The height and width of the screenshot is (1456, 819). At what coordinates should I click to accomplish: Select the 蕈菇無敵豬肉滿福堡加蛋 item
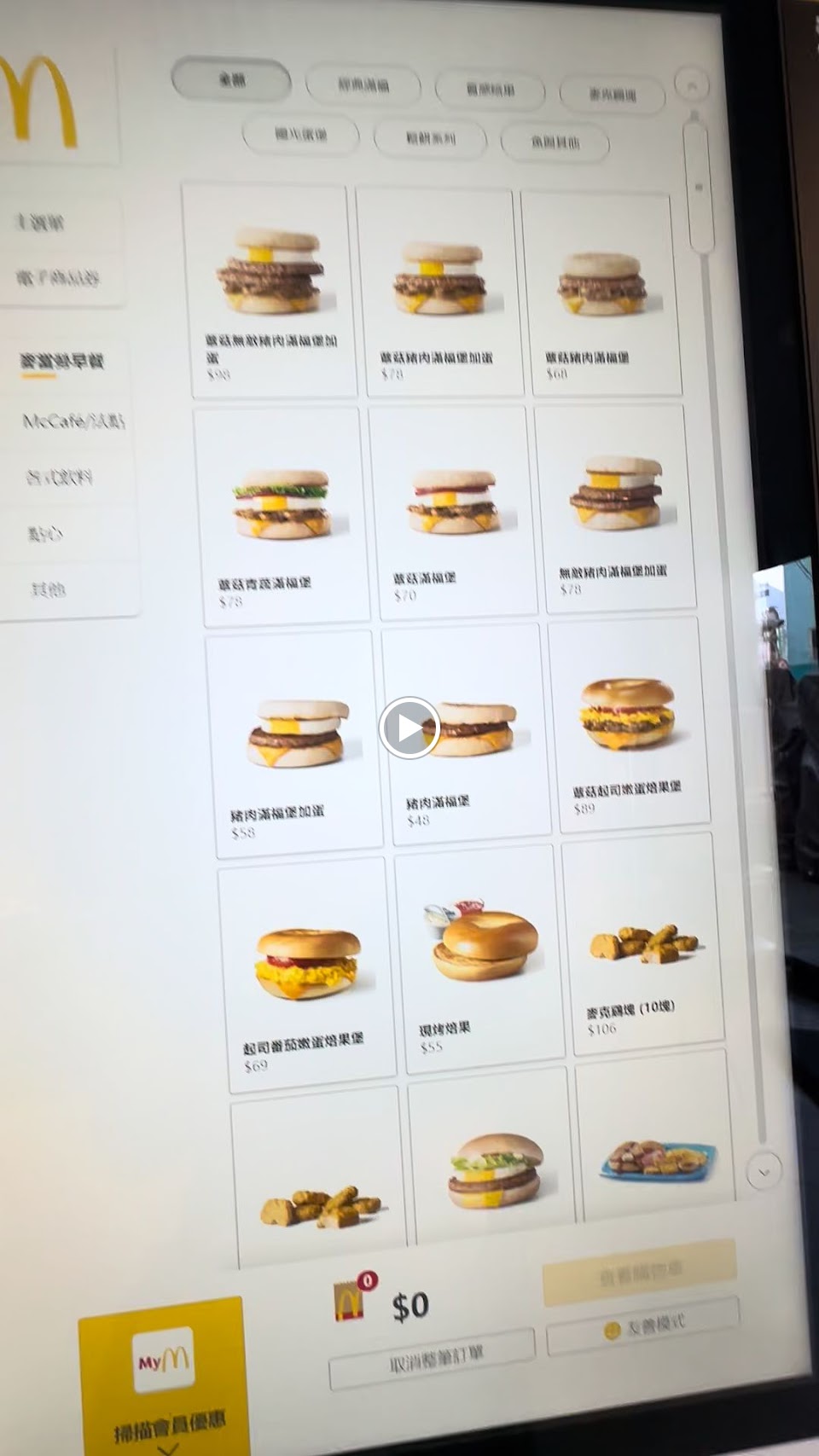268,292
